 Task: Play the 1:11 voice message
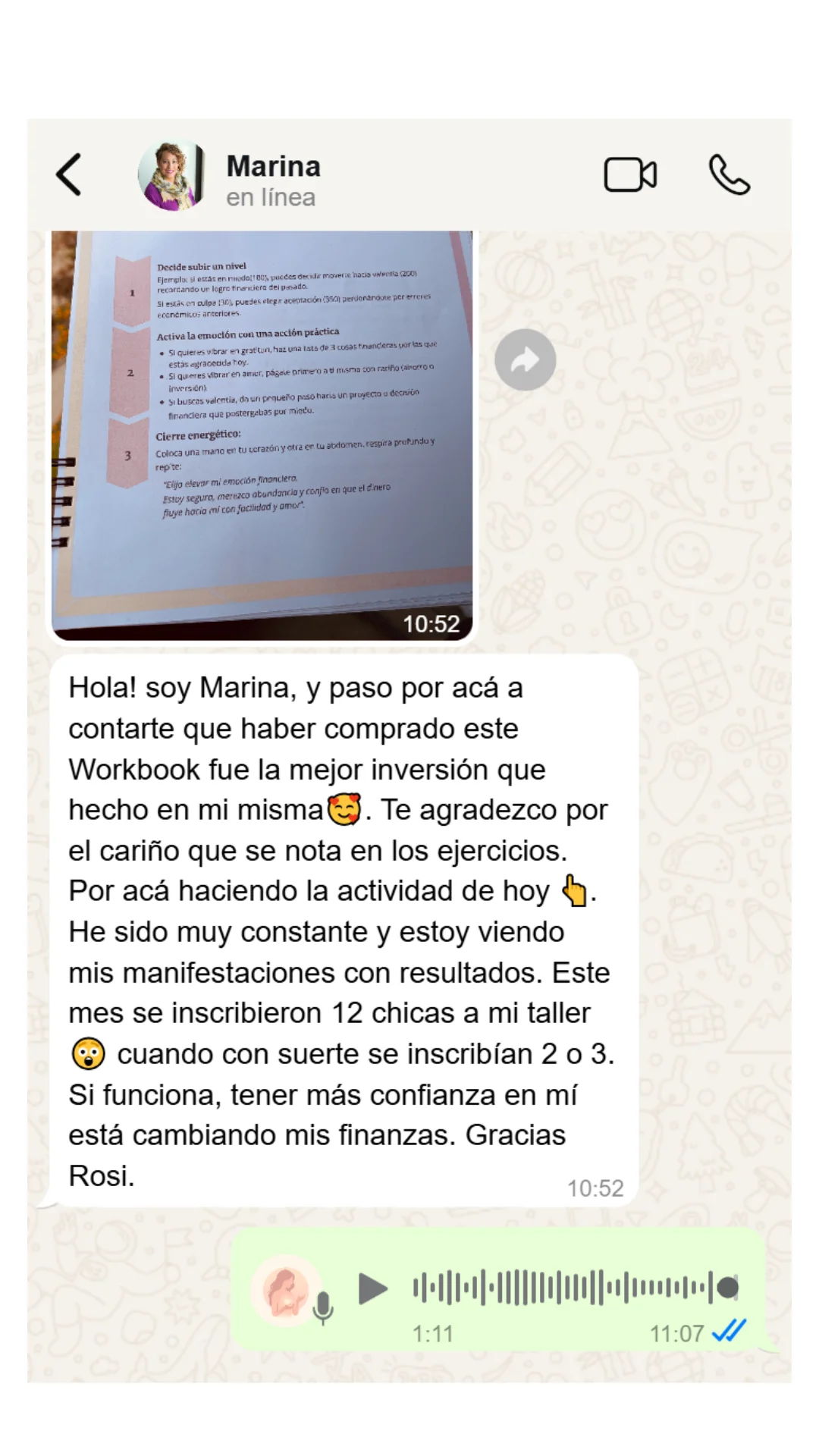tap(372, 1288)
